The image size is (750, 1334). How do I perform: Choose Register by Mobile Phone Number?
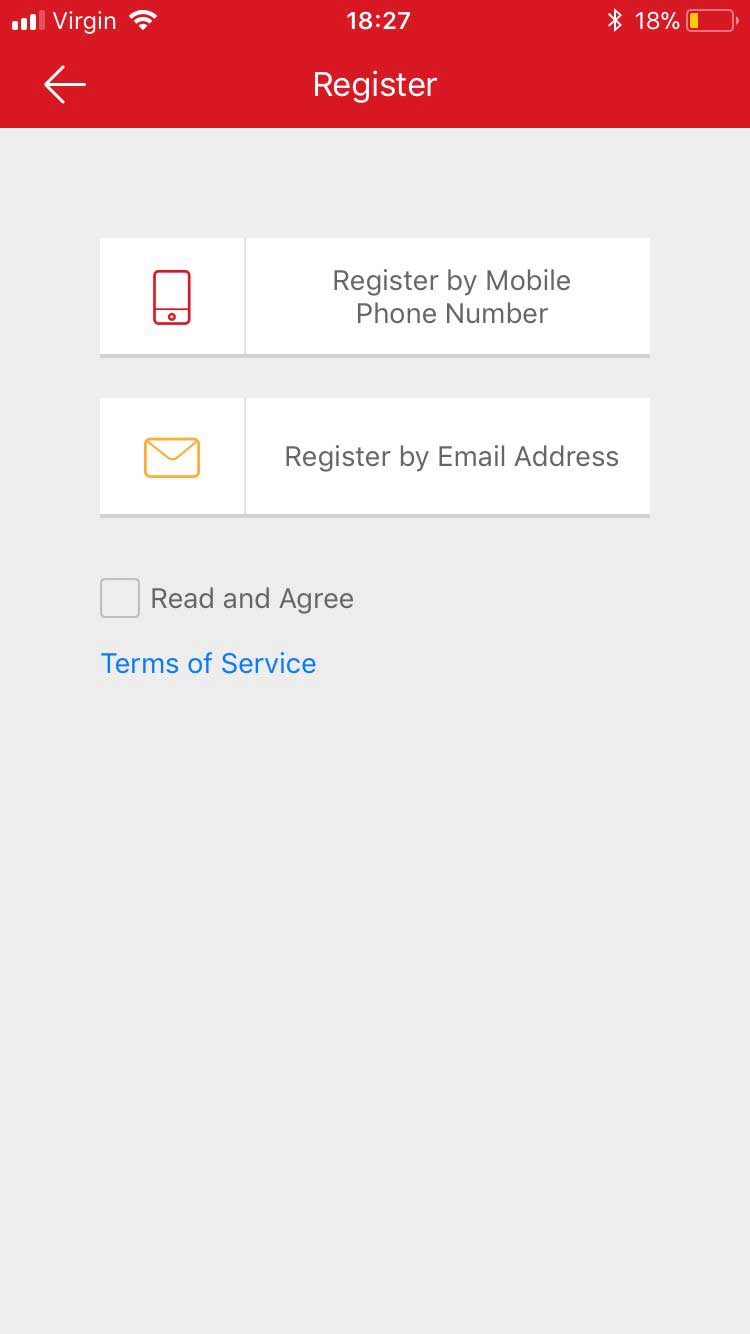pos(375,297)
